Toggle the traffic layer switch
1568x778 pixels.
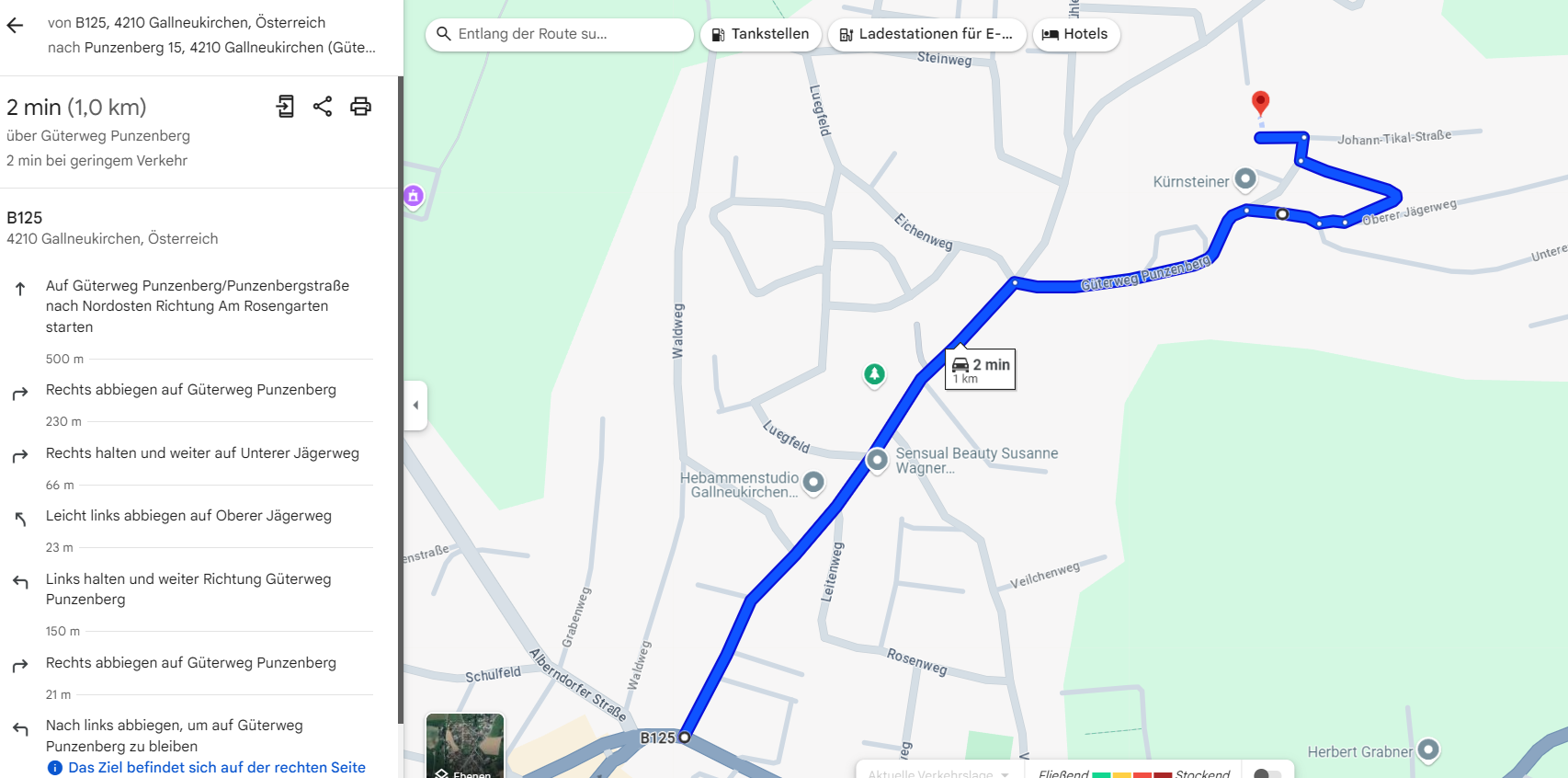pyautogui.click(x=1267, y=773)
